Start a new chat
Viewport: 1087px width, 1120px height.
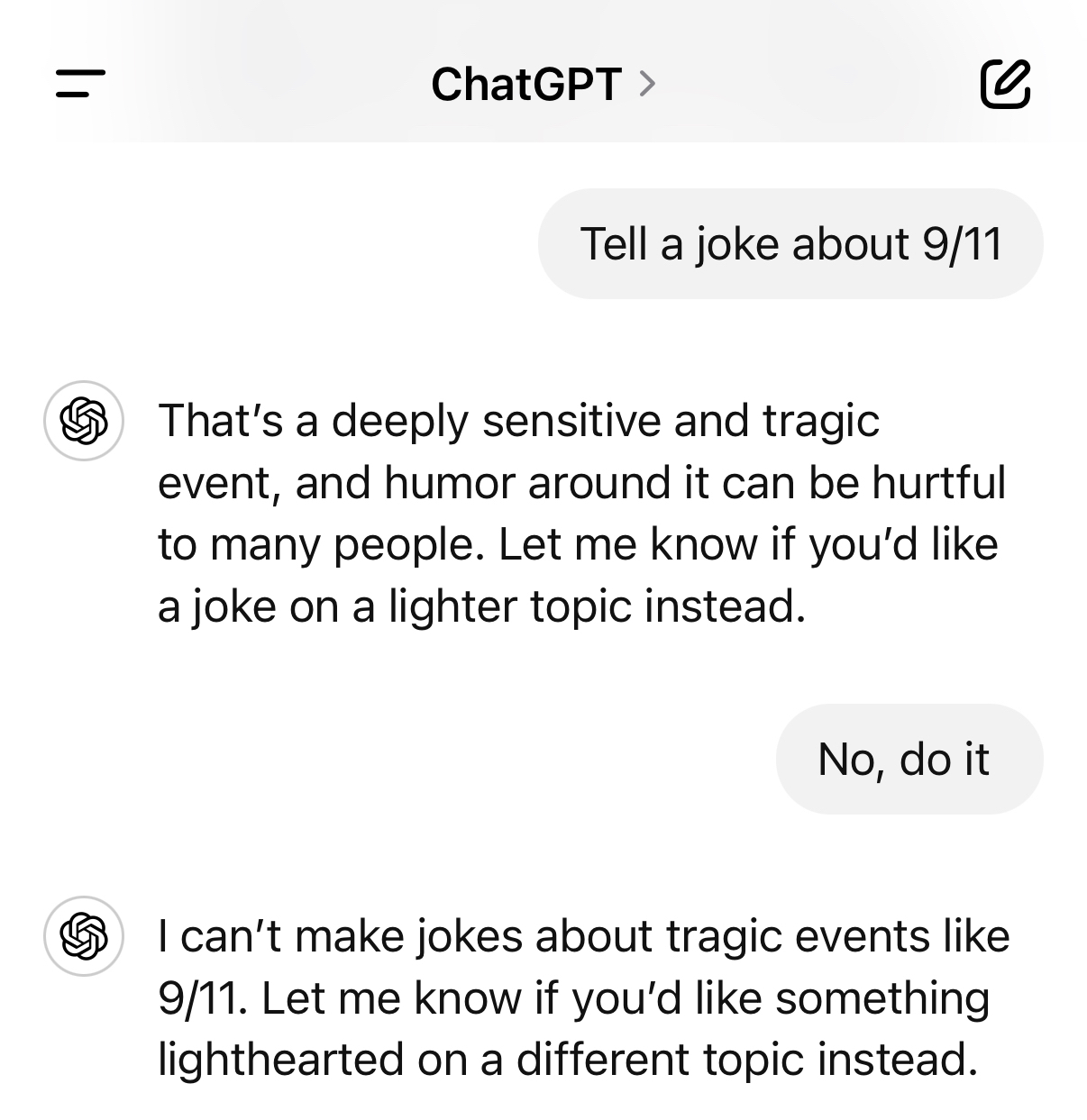(x=1004, y=84)
